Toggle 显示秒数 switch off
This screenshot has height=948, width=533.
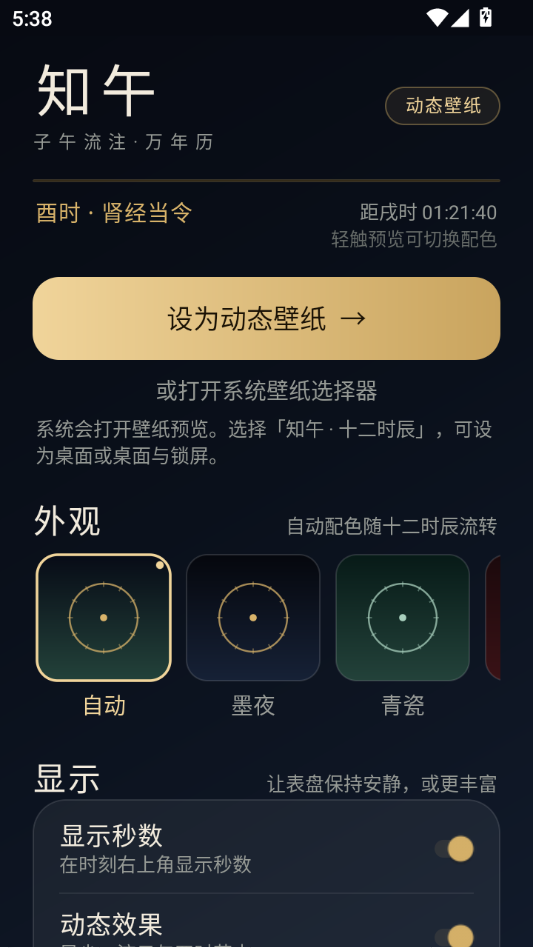pyautogui.click(x=454, y=849)
